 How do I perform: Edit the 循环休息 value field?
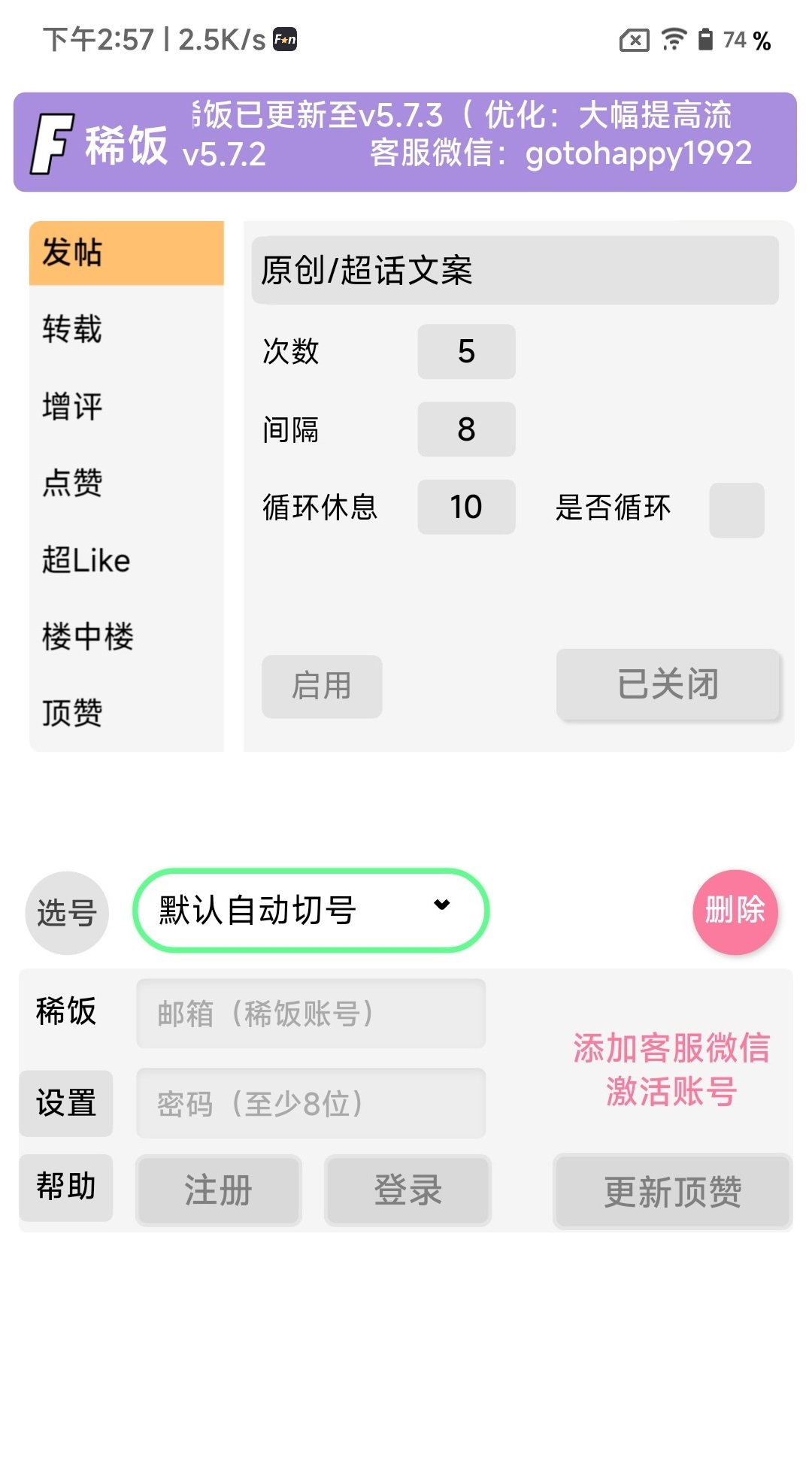pos(466,507)
